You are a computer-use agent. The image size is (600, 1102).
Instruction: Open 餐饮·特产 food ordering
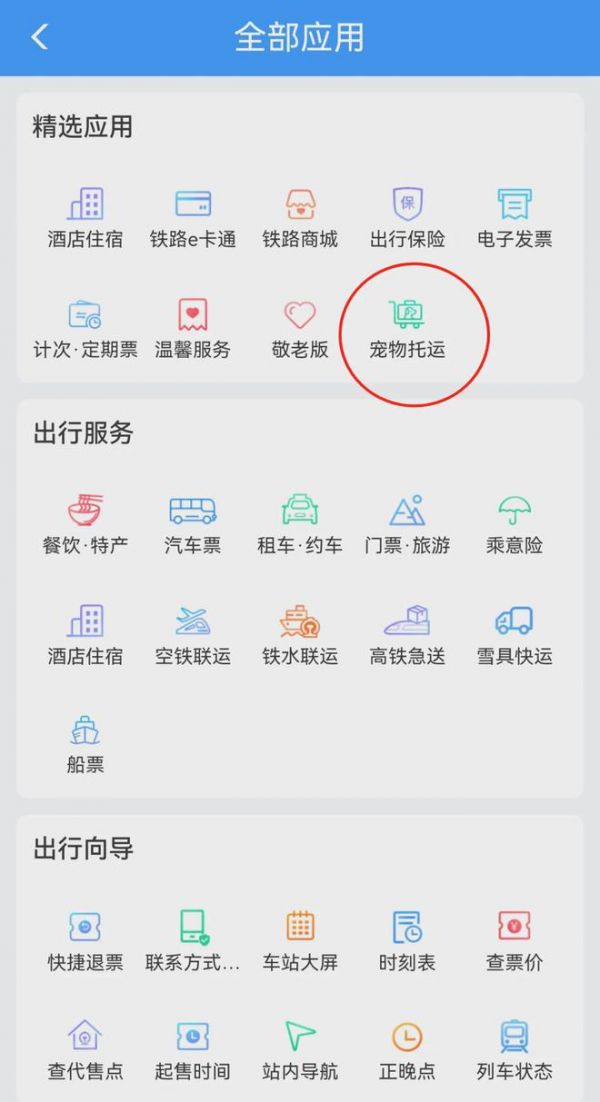(x=85, y=525)
